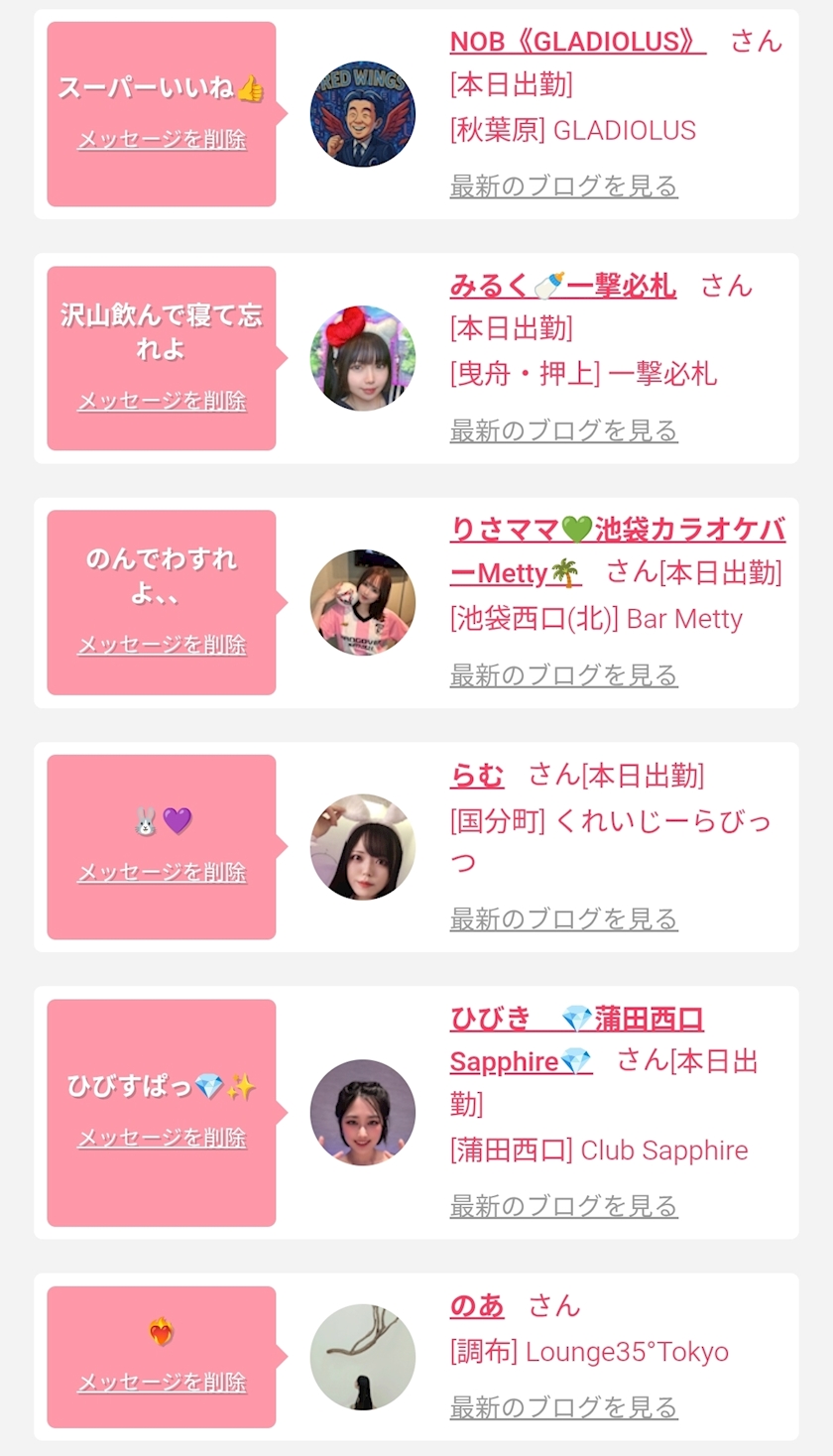View latest blog of らむ

pos(563,919)
